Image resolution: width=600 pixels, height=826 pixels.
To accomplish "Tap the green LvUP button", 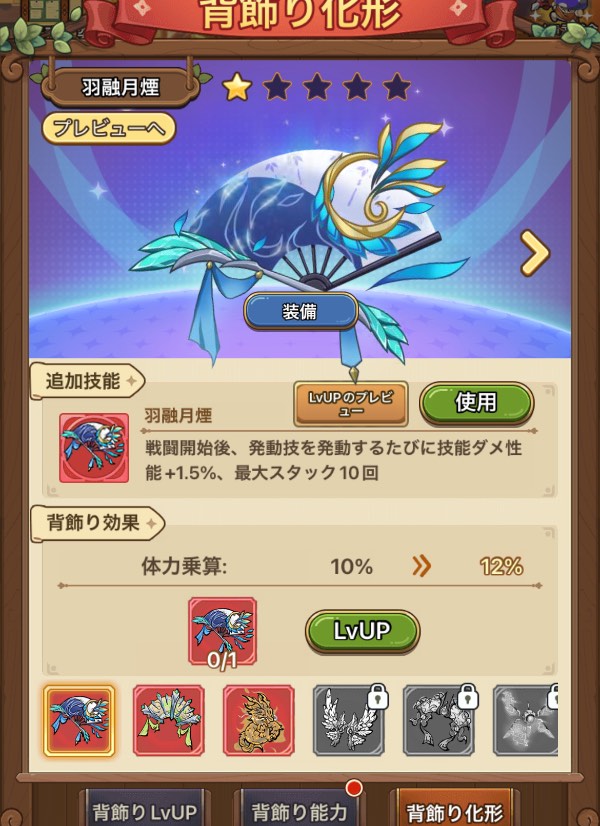I will tap(361, 630).
